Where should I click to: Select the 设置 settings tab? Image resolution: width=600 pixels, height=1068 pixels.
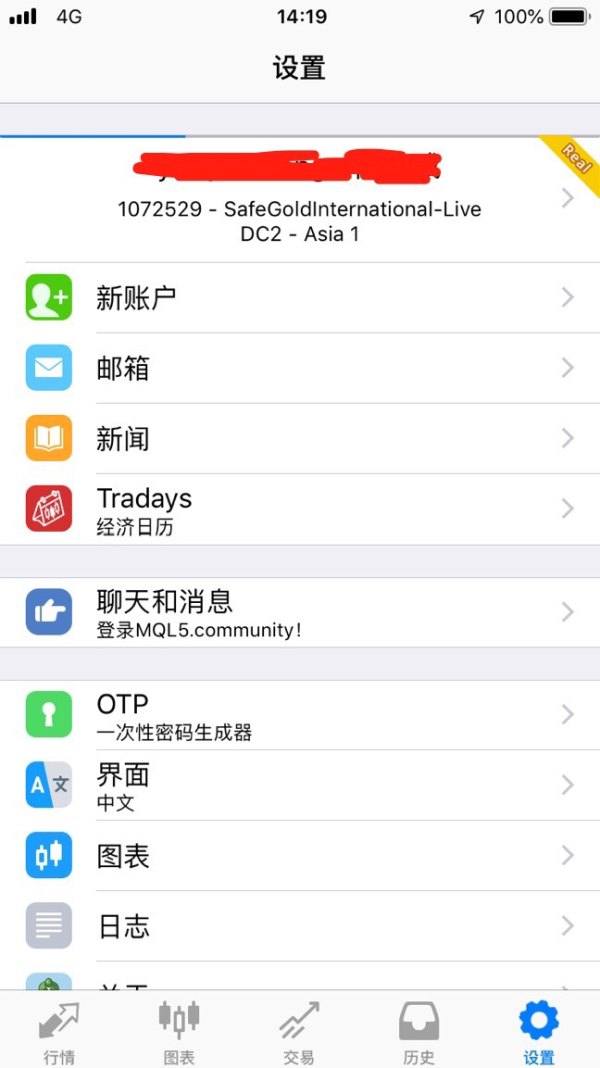pyautogui.click(x=539, y=1030)
